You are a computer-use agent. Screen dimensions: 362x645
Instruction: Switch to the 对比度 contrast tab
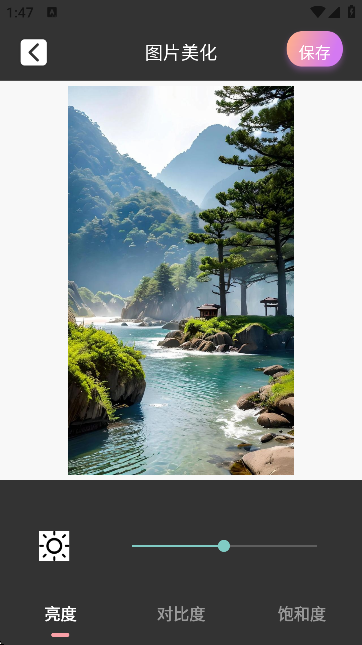pyautogui.click(x=181, y=614)
